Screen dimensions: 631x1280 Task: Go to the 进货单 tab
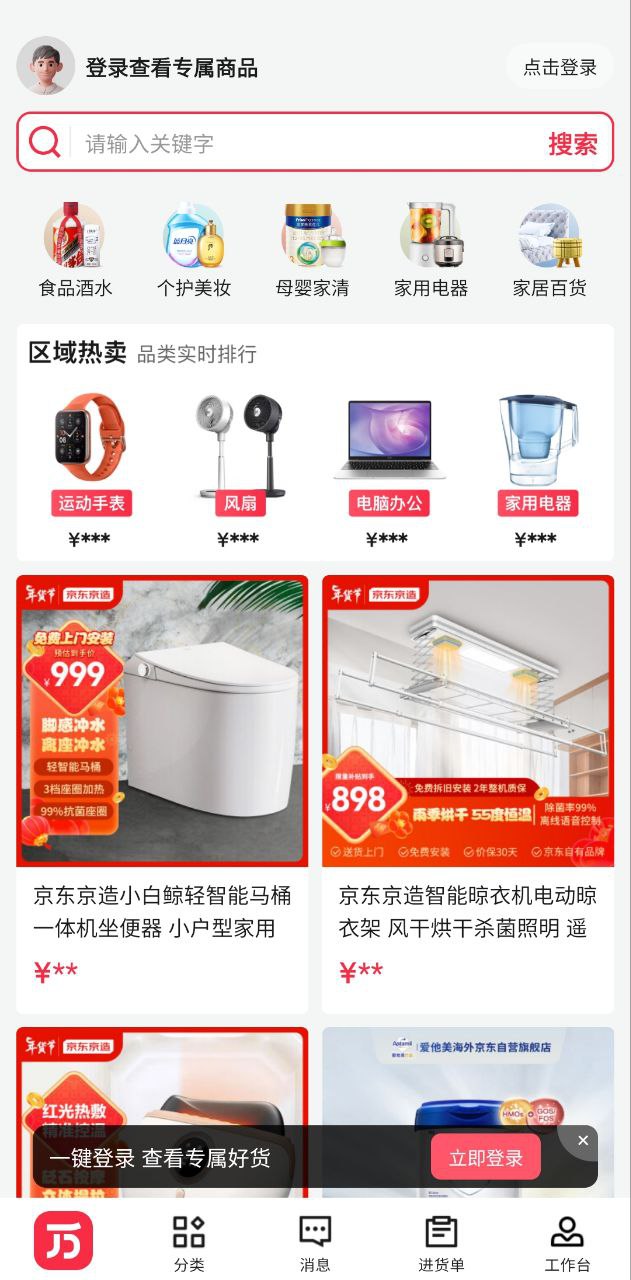tap(441, 1243)
